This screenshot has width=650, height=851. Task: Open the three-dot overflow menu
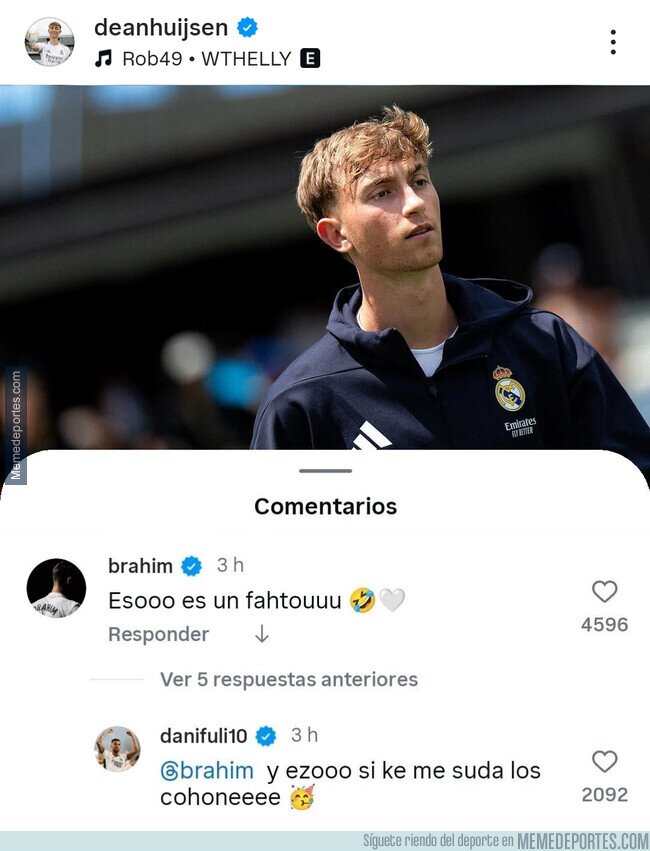[613, 42]
